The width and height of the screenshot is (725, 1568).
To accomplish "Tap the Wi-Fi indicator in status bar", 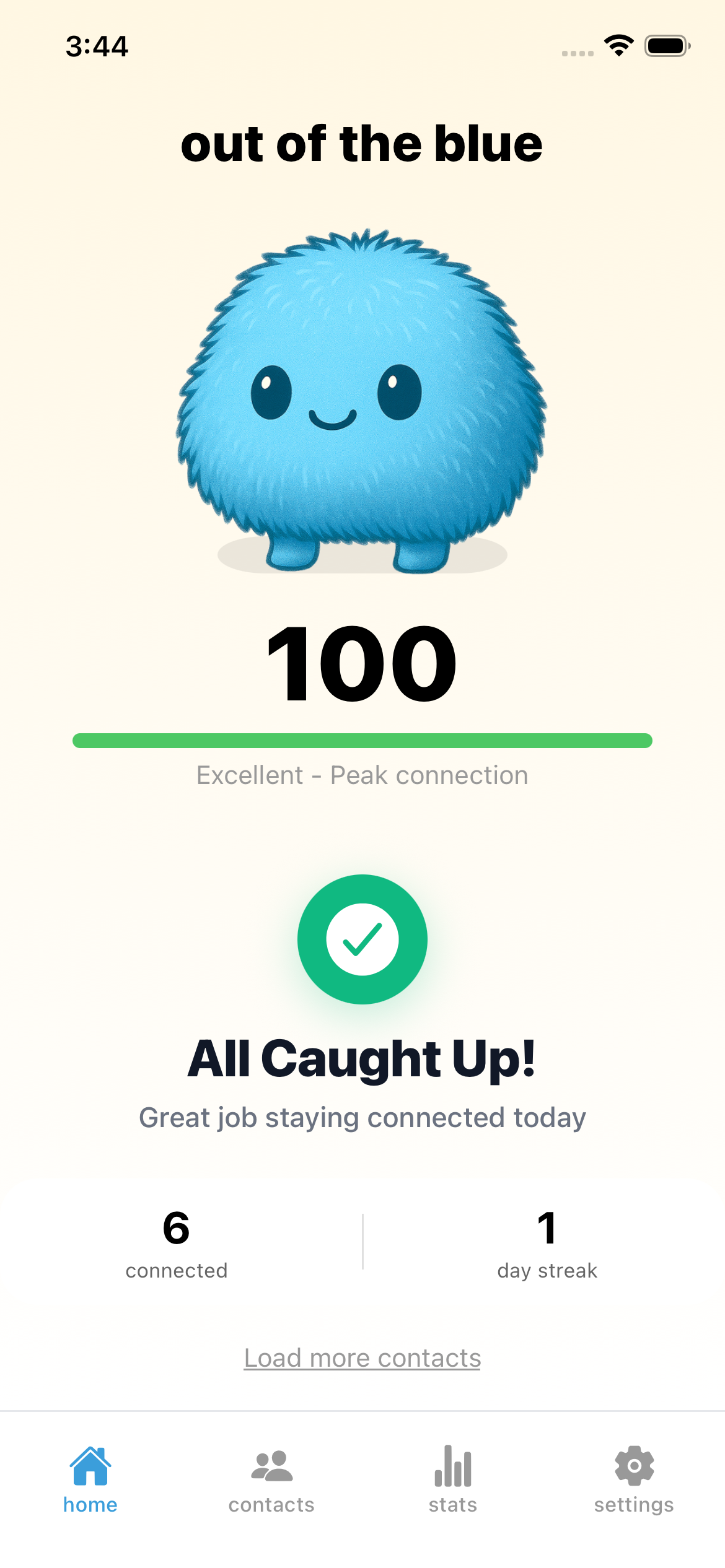I will pyautogui.click(x=618, y=44).
